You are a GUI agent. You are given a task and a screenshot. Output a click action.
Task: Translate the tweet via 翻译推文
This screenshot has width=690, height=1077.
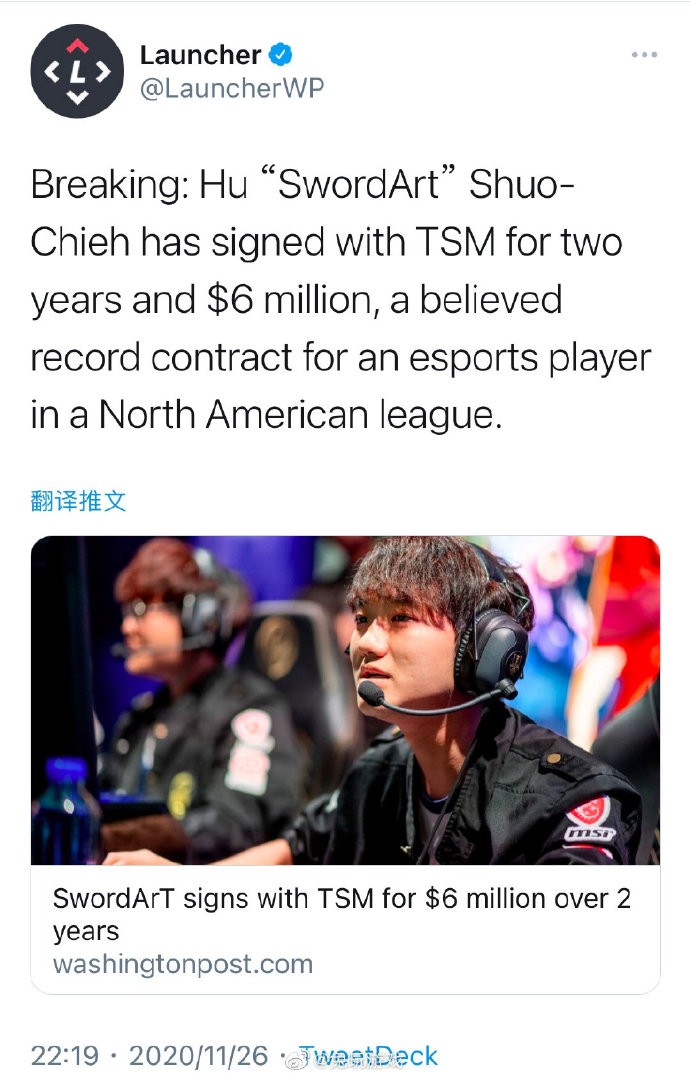click(x=79, y=500)
